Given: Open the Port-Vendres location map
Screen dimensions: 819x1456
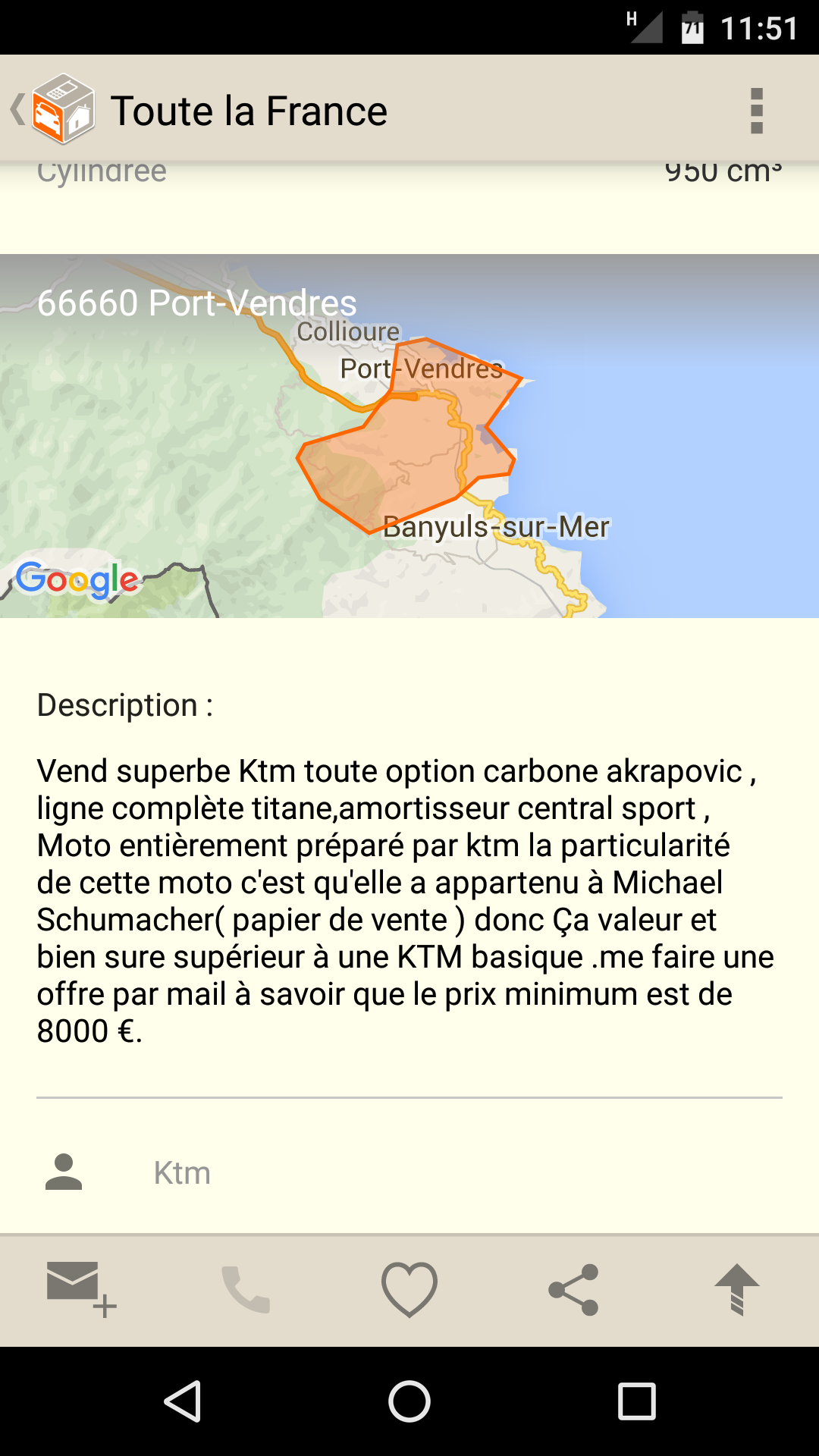Looking at the screenshot, I should [x=409, y=436].
